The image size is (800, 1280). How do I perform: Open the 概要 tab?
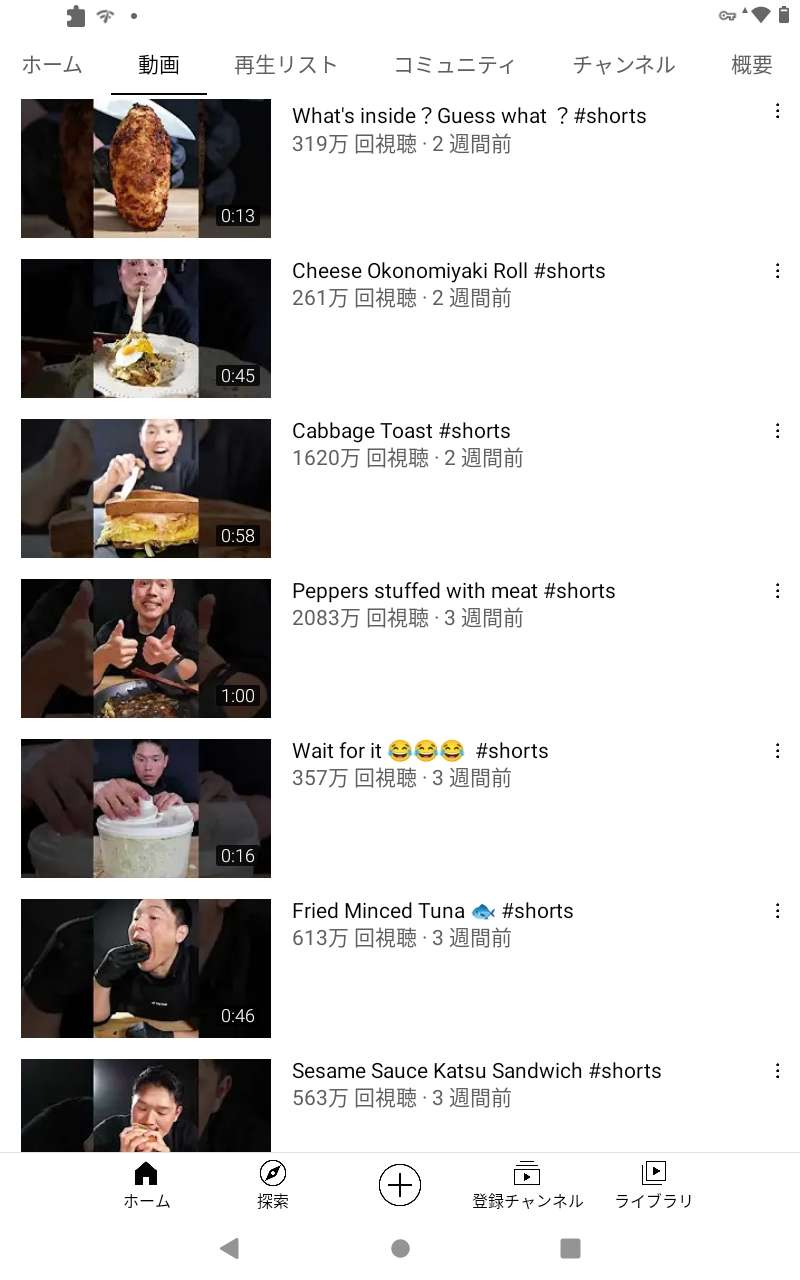coord(752,66)
